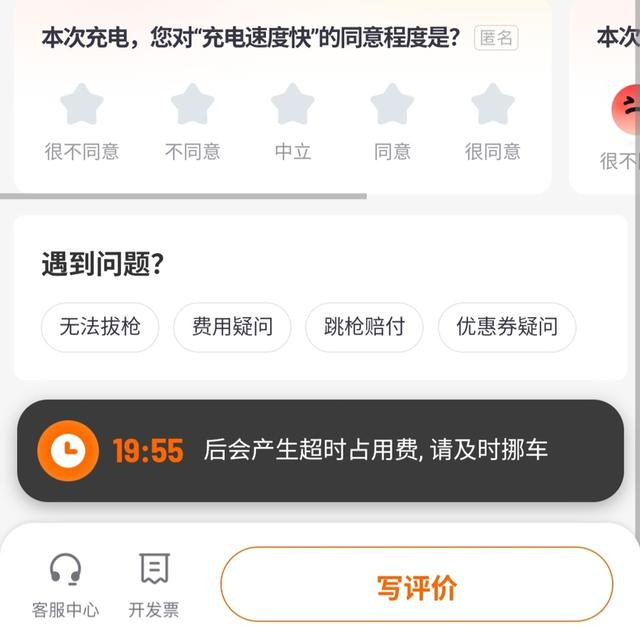640x627 pixels.
Task: Rate charging speed as 很不同意
Action: coord(82,104)
